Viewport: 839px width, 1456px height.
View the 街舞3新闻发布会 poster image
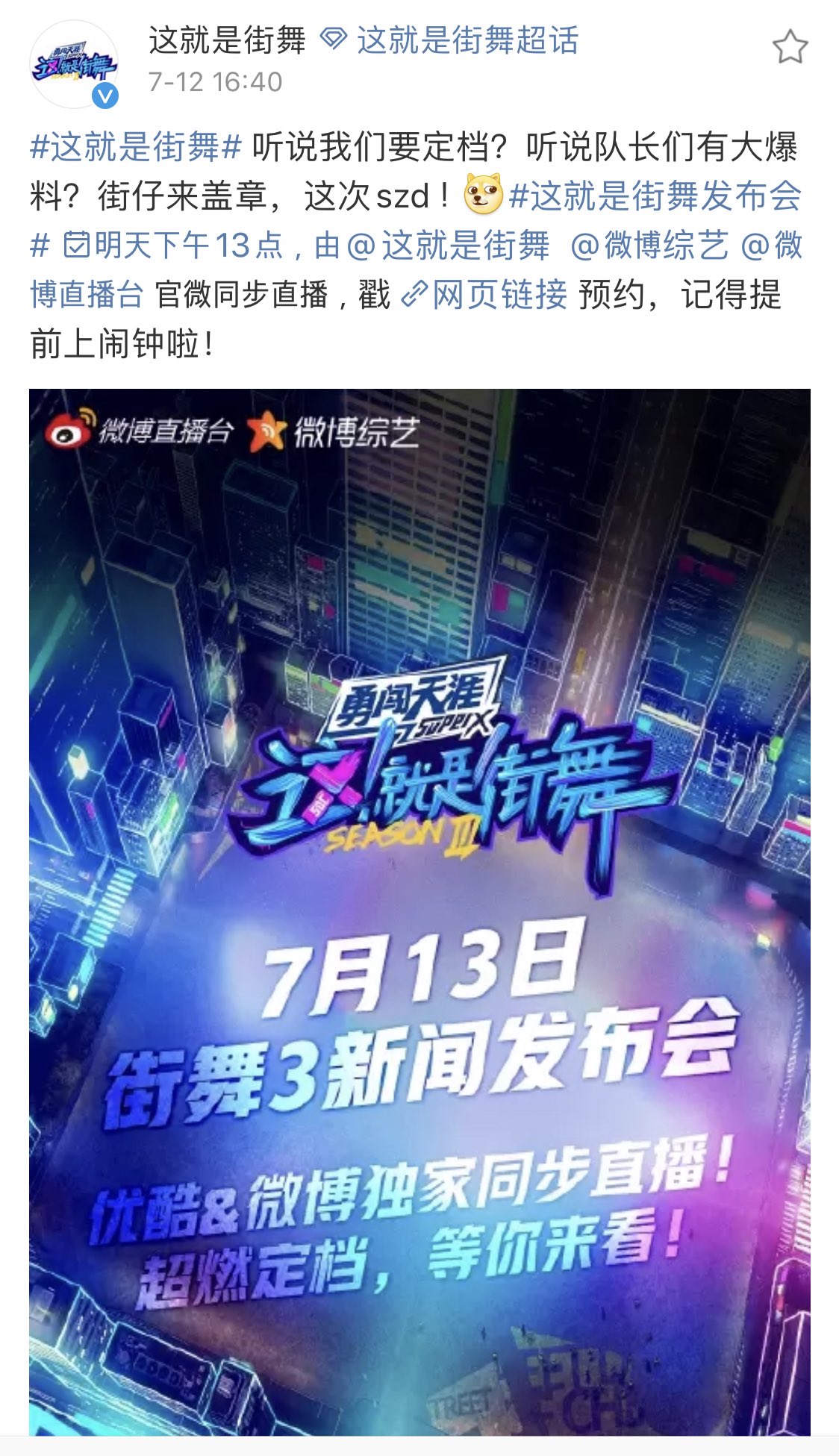pos(419,912)
